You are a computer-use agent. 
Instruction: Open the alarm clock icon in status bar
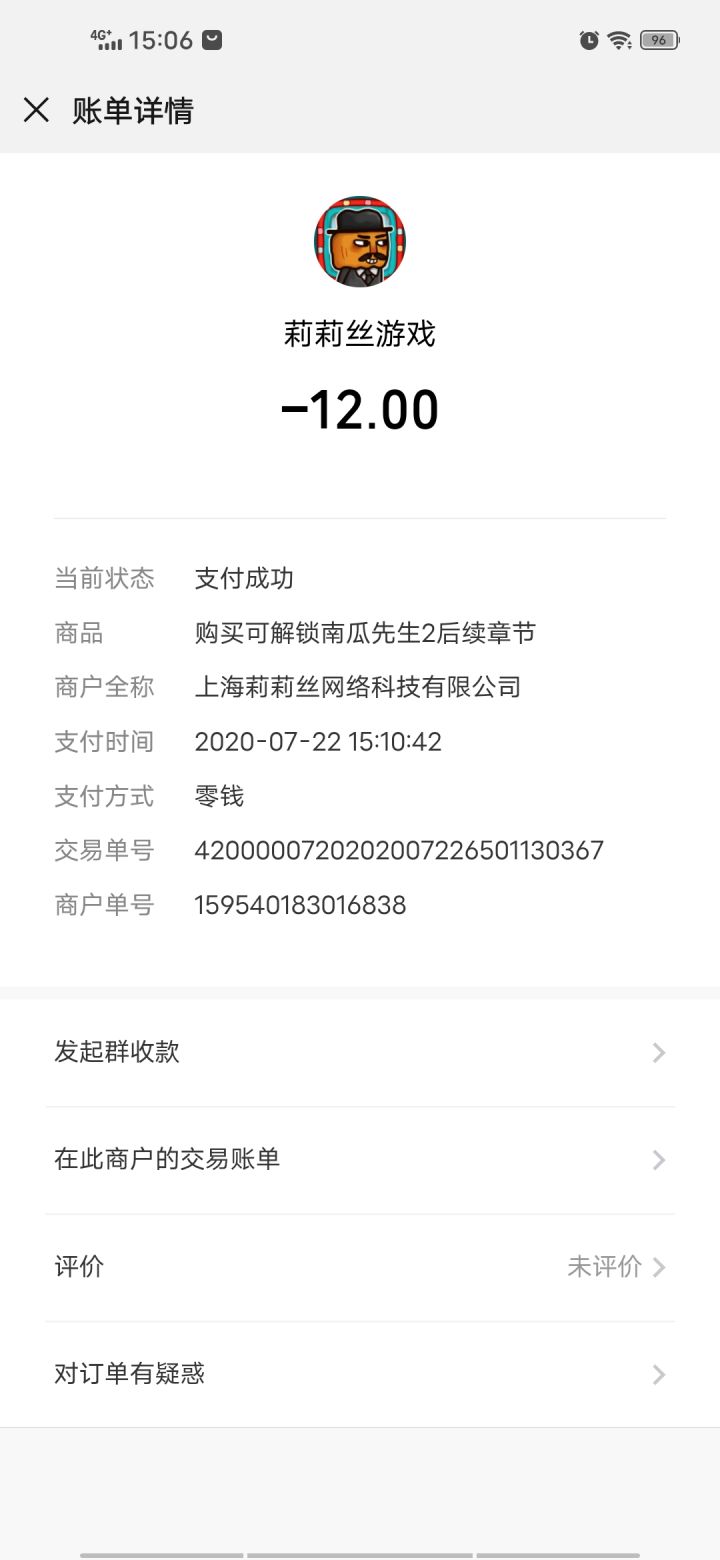click(x=588, y=40)
